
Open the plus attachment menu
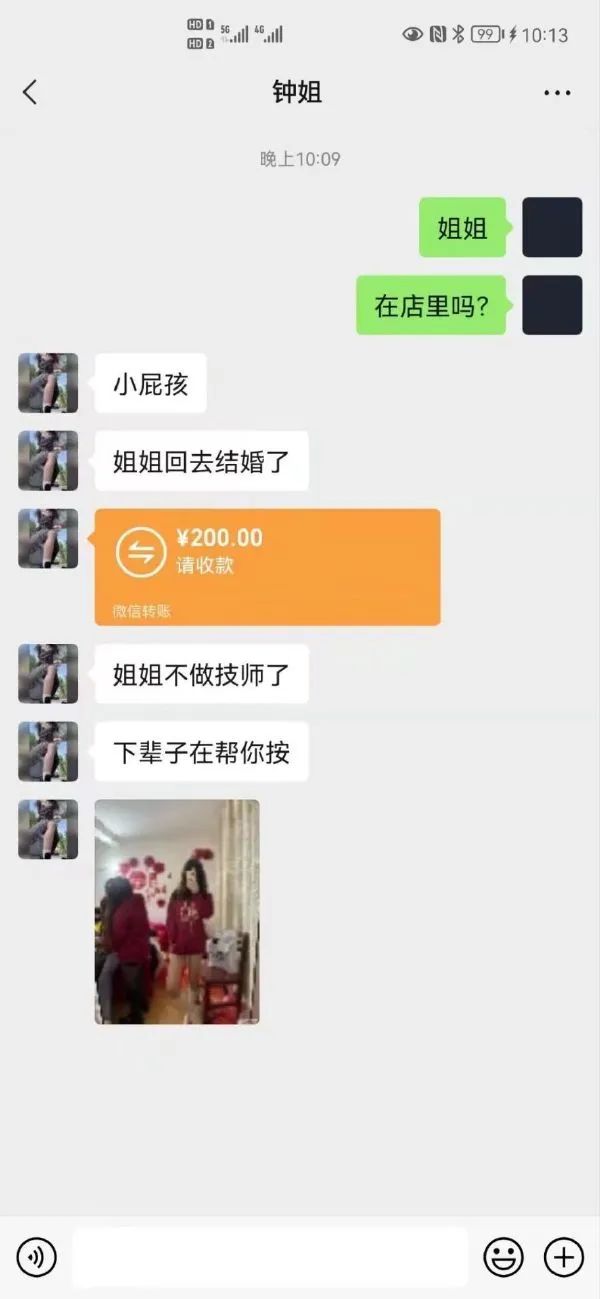[x=563, y=1256]
